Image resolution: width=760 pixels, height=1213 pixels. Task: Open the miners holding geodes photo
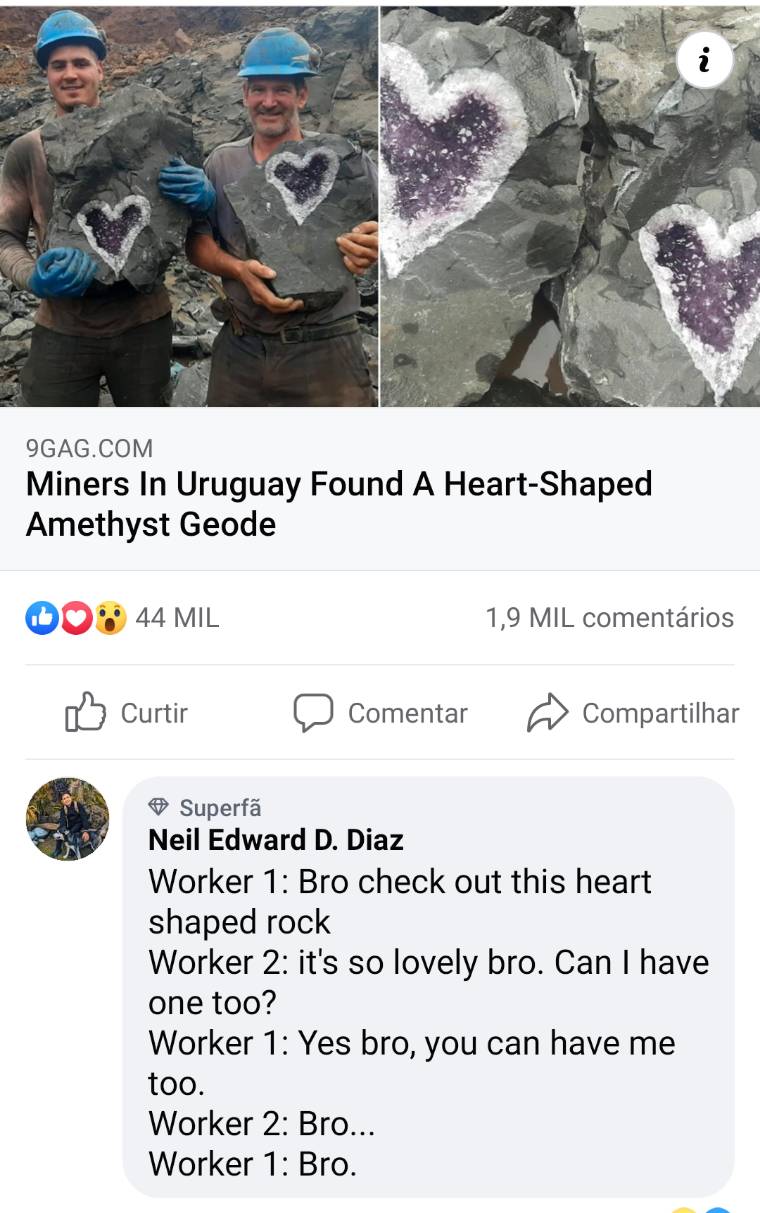[x=189, y=205]
